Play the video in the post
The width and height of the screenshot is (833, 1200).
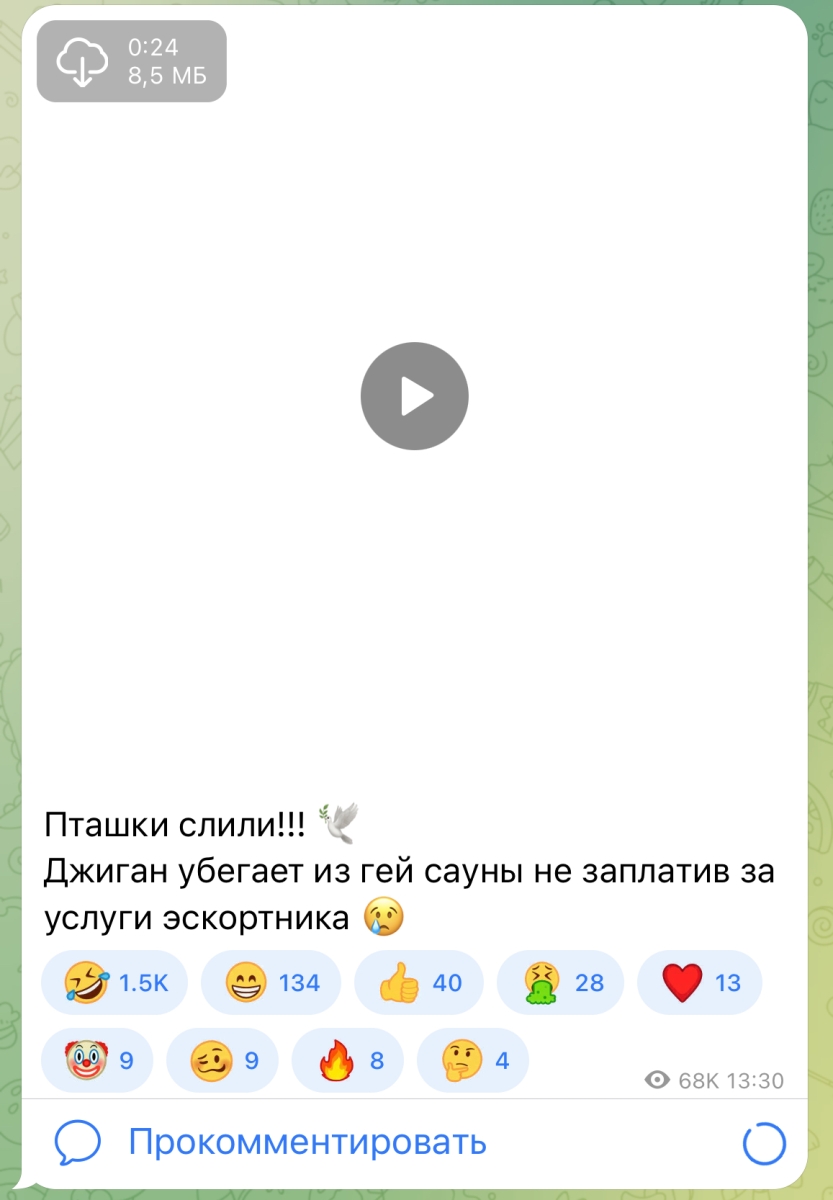(x=414, y=396)
